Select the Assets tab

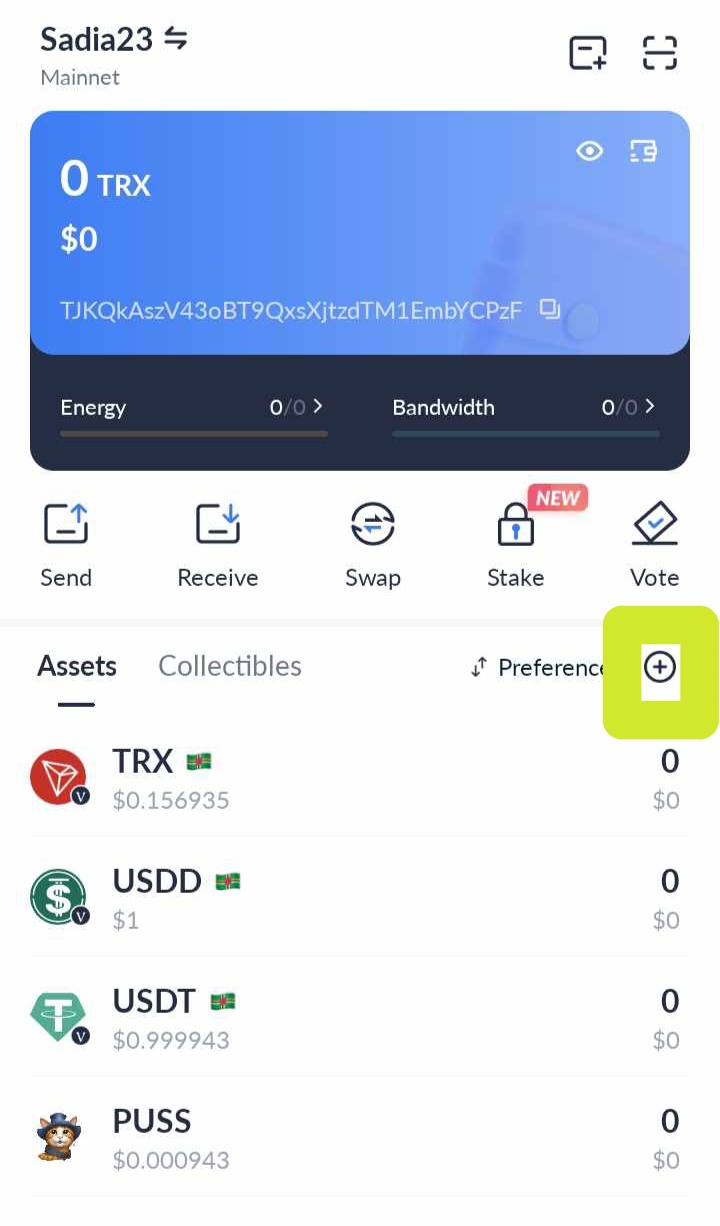pos(77,666)
